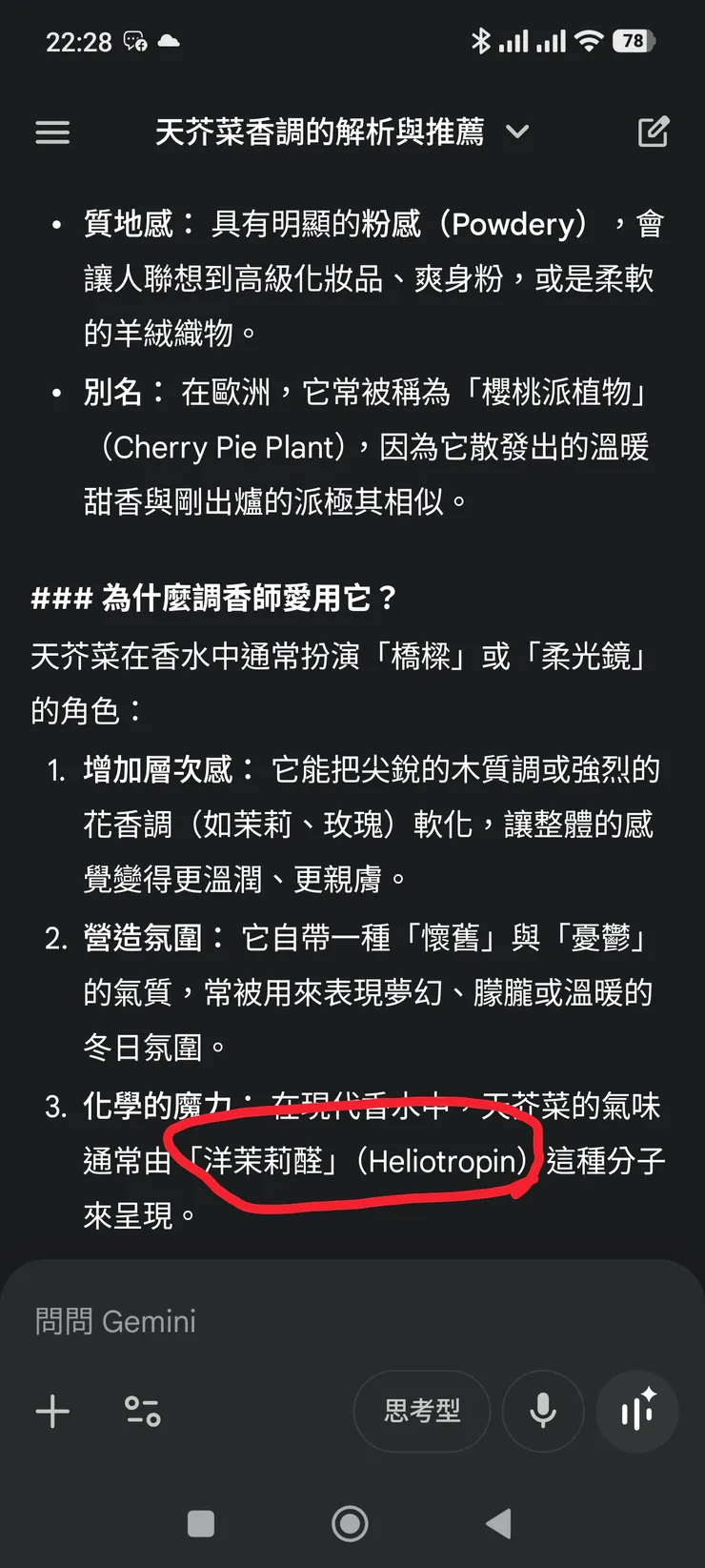Focus the 問問 Gemini input field
The width and height of the screenshot is (705, 1568).
[x=286, y=1321]
